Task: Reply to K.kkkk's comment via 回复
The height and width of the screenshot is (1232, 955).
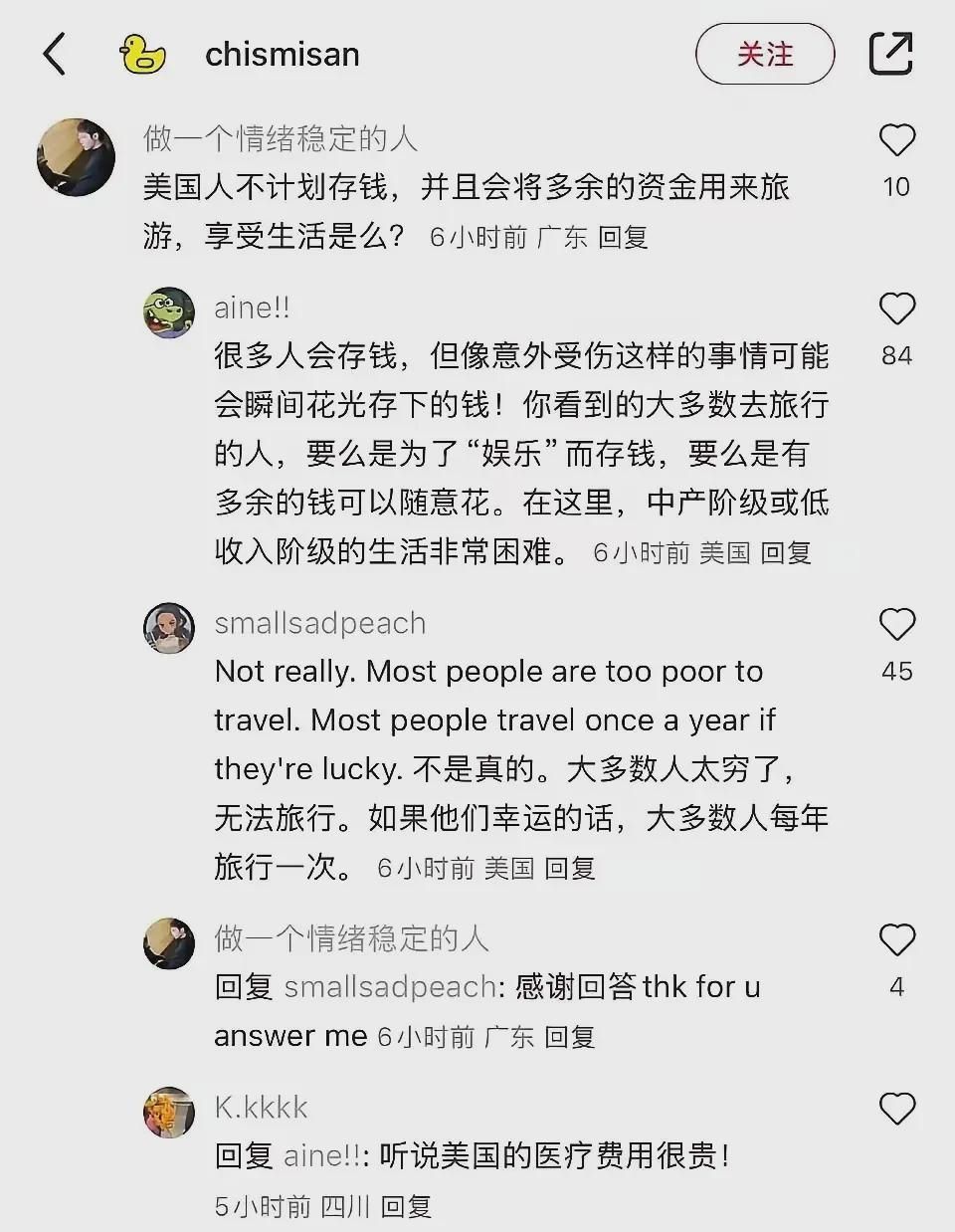Action: [406, 1207]
